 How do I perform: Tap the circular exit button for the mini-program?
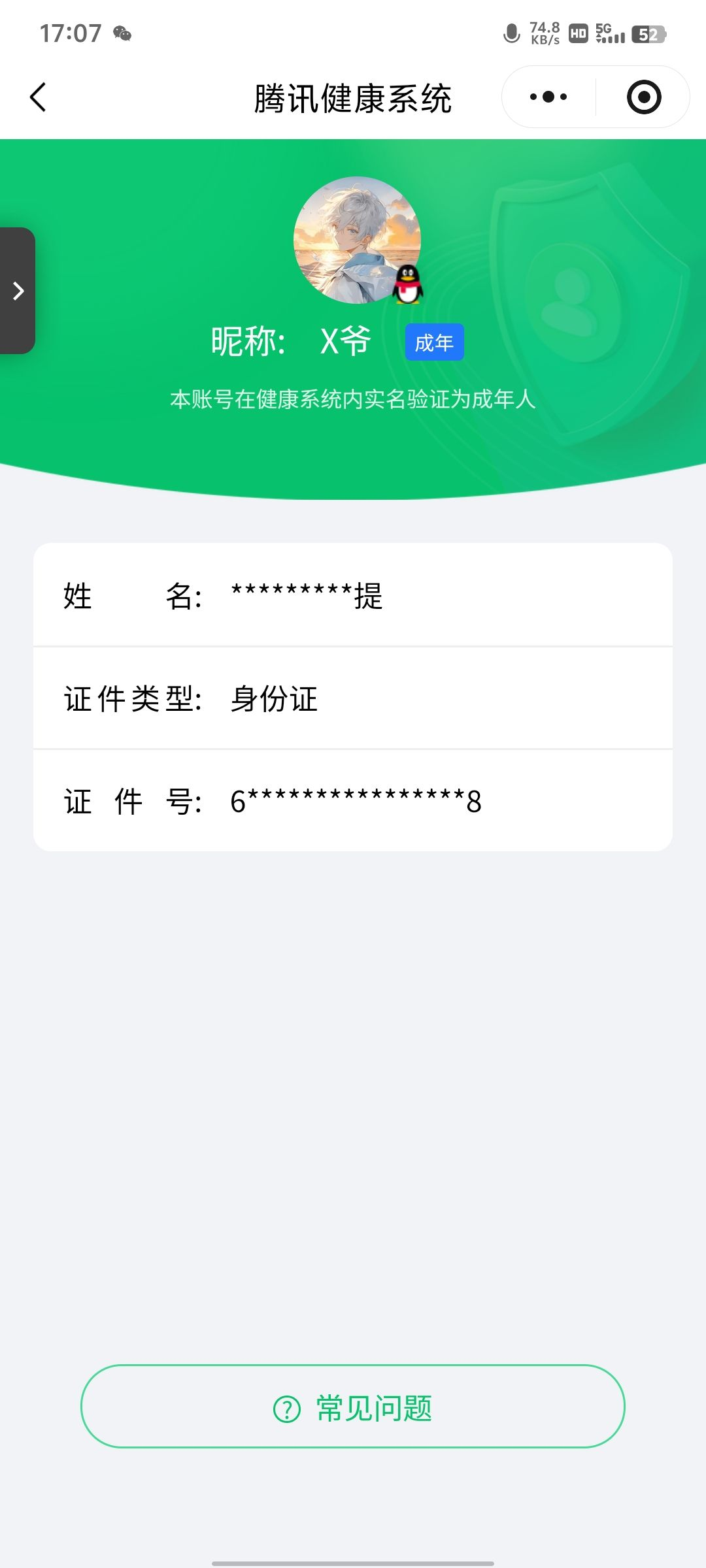[643, 96]
